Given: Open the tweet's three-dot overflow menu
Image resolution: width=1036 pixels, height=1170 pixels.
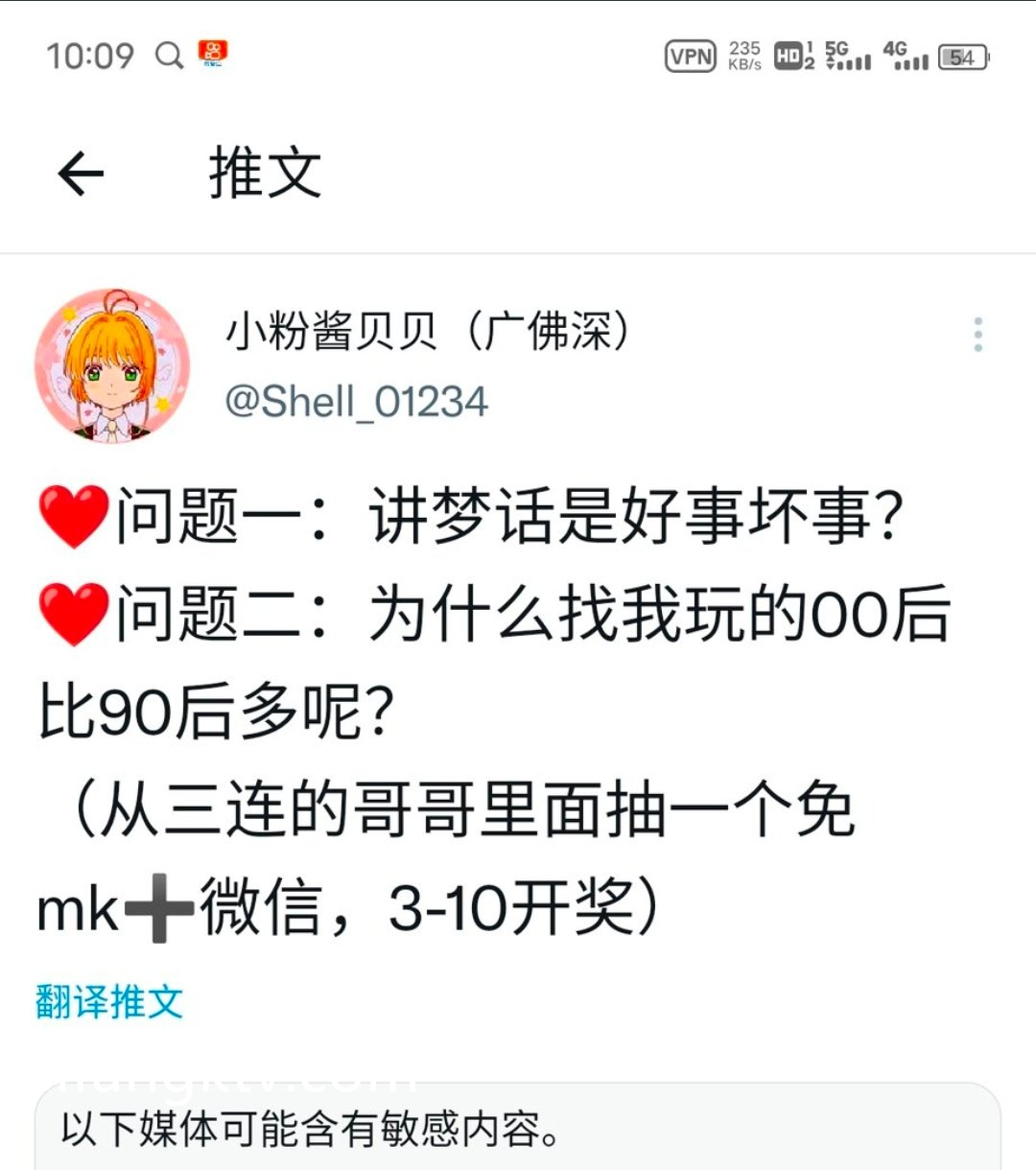Looking at the screenshot, I should (977, 335).
